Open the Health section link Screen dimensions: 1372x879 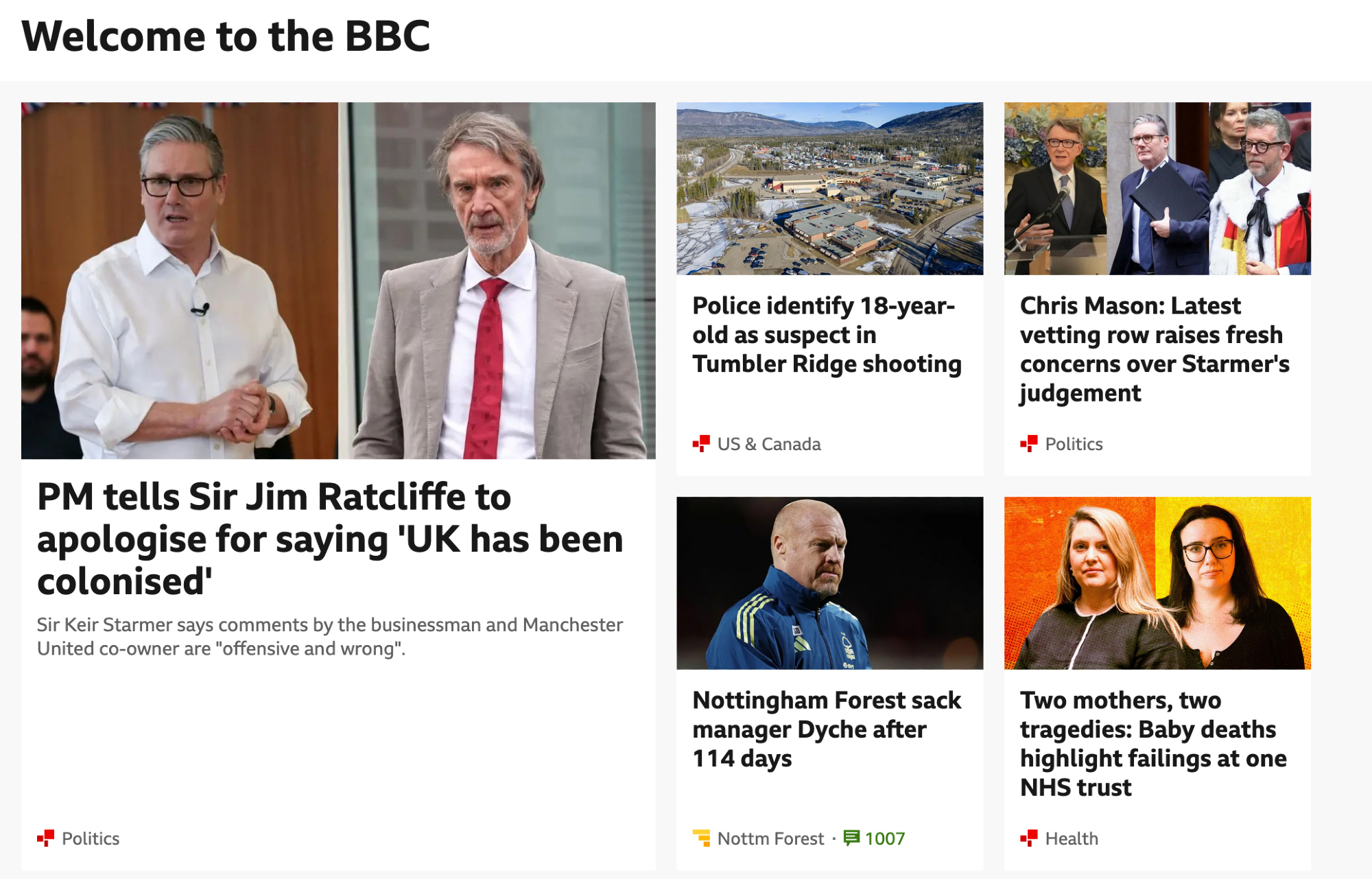[1071, 839]
